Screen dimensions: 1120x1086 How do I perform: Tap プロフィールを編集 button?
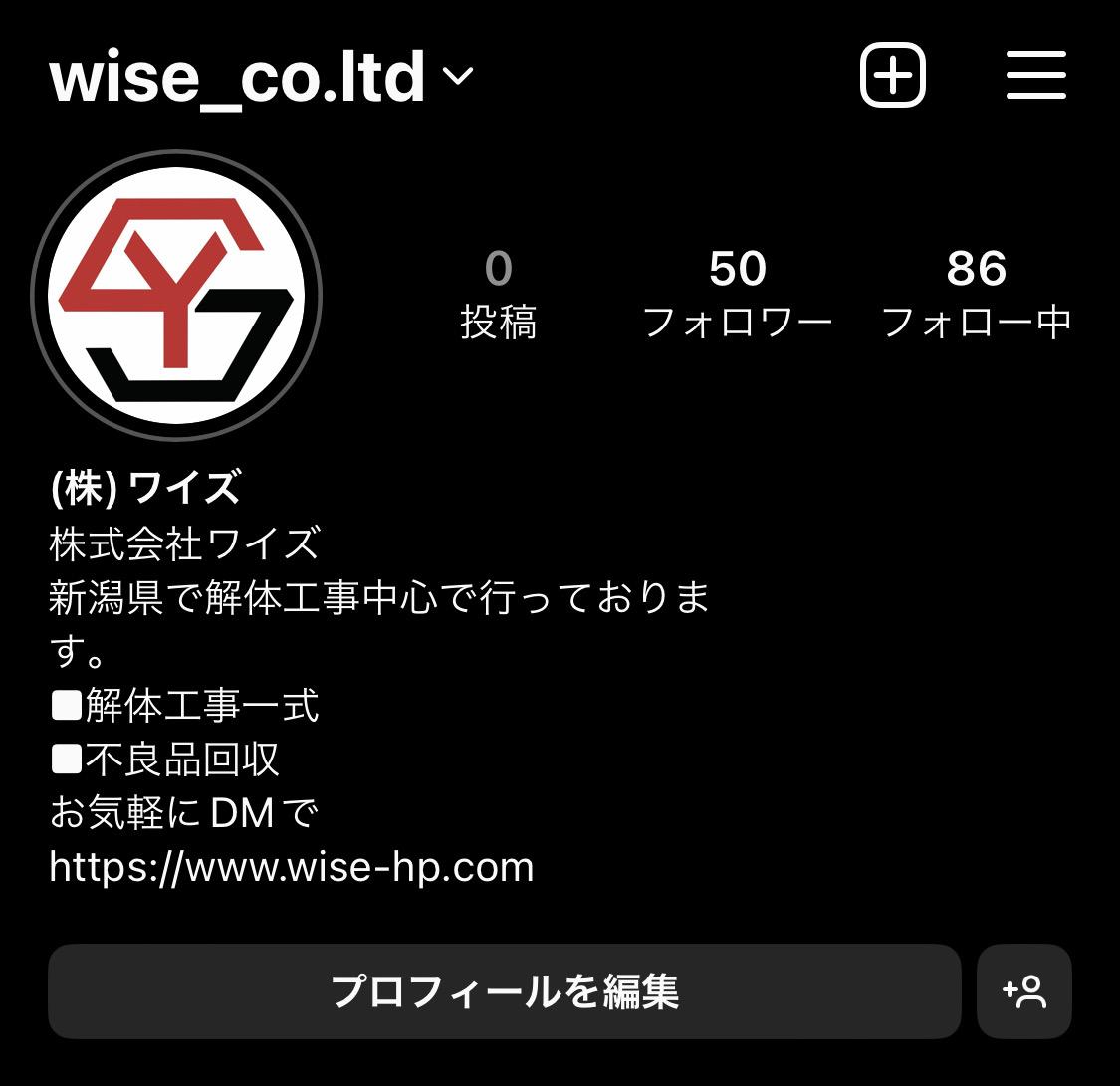(504, 991)
